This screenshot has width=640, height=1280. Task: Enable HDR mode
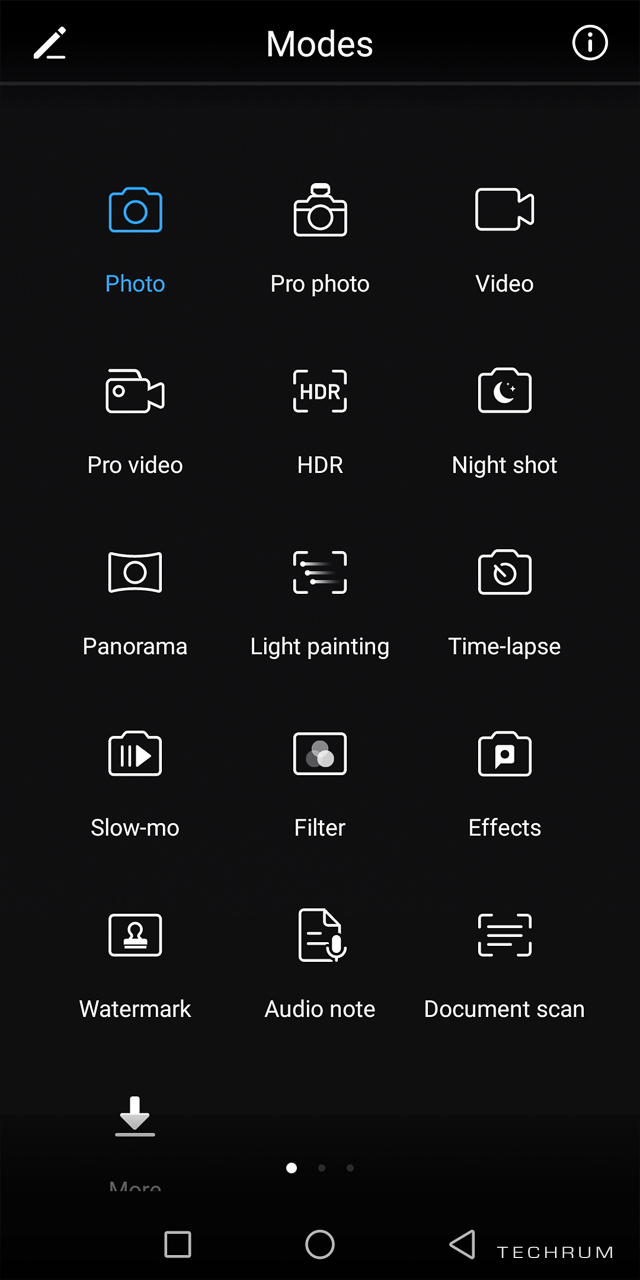point(320,392)
